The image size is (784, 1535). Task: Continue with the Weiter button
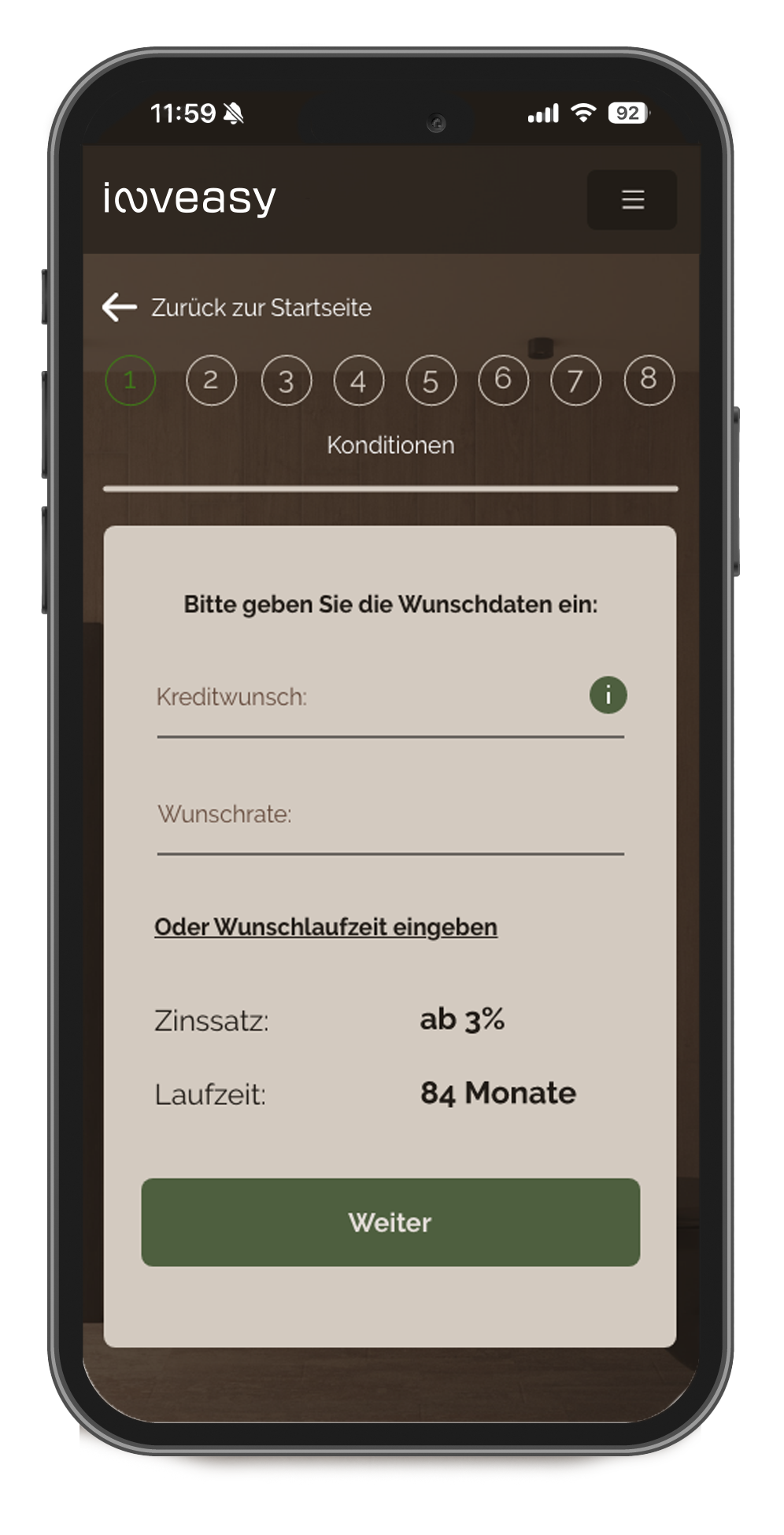click(x=390, y=1222)
